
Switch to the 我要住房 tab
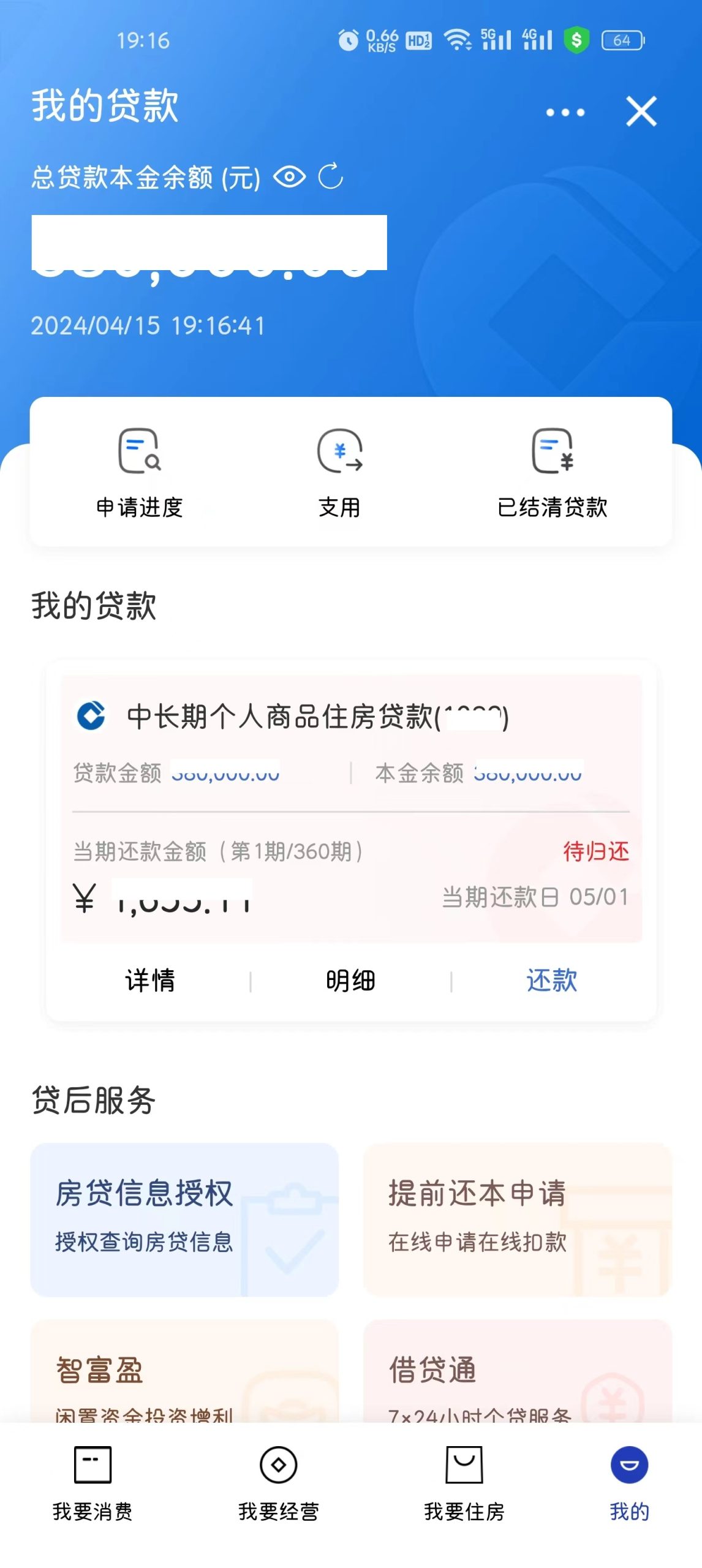click(x=464, y=1482)
